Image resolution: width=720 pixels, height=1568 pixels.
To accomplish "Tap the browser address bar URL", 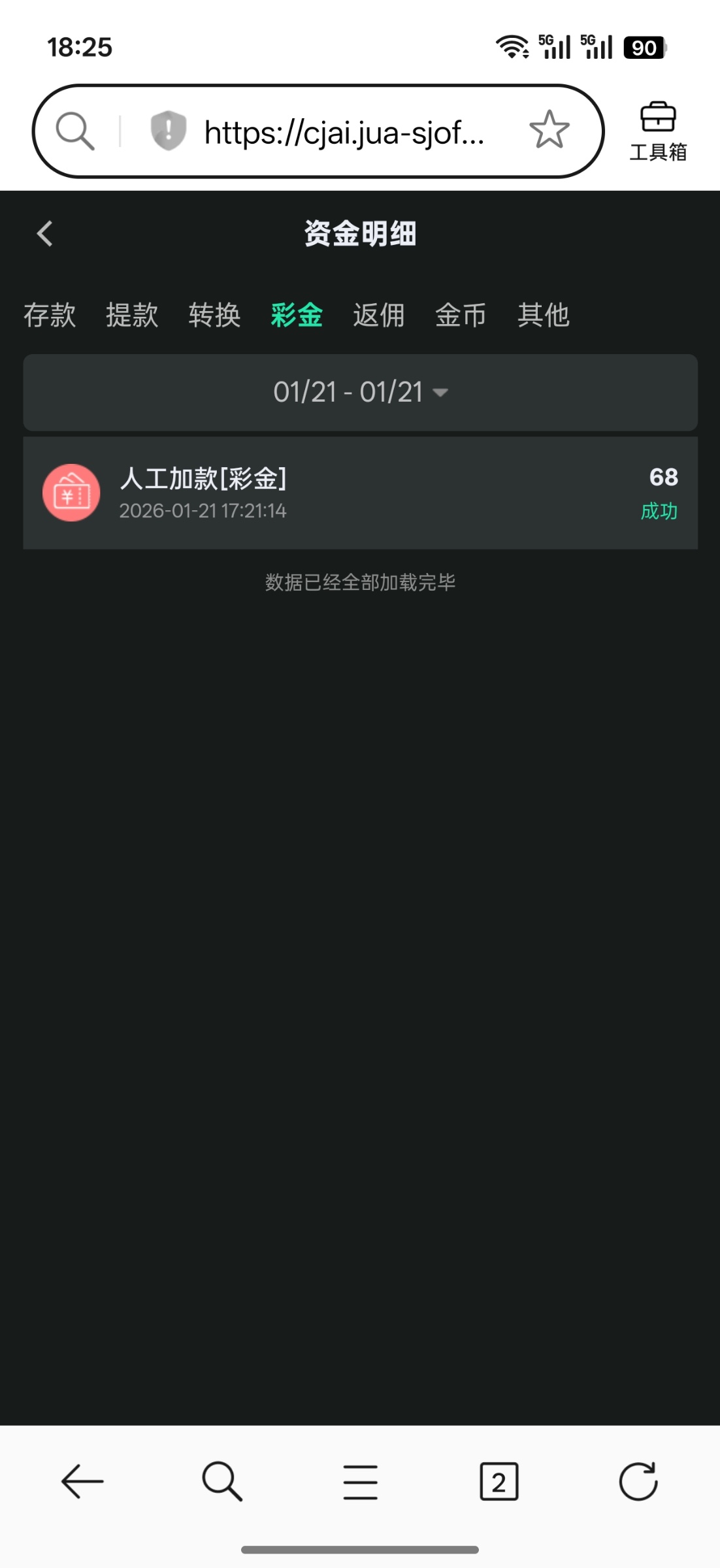I will 344,132.
